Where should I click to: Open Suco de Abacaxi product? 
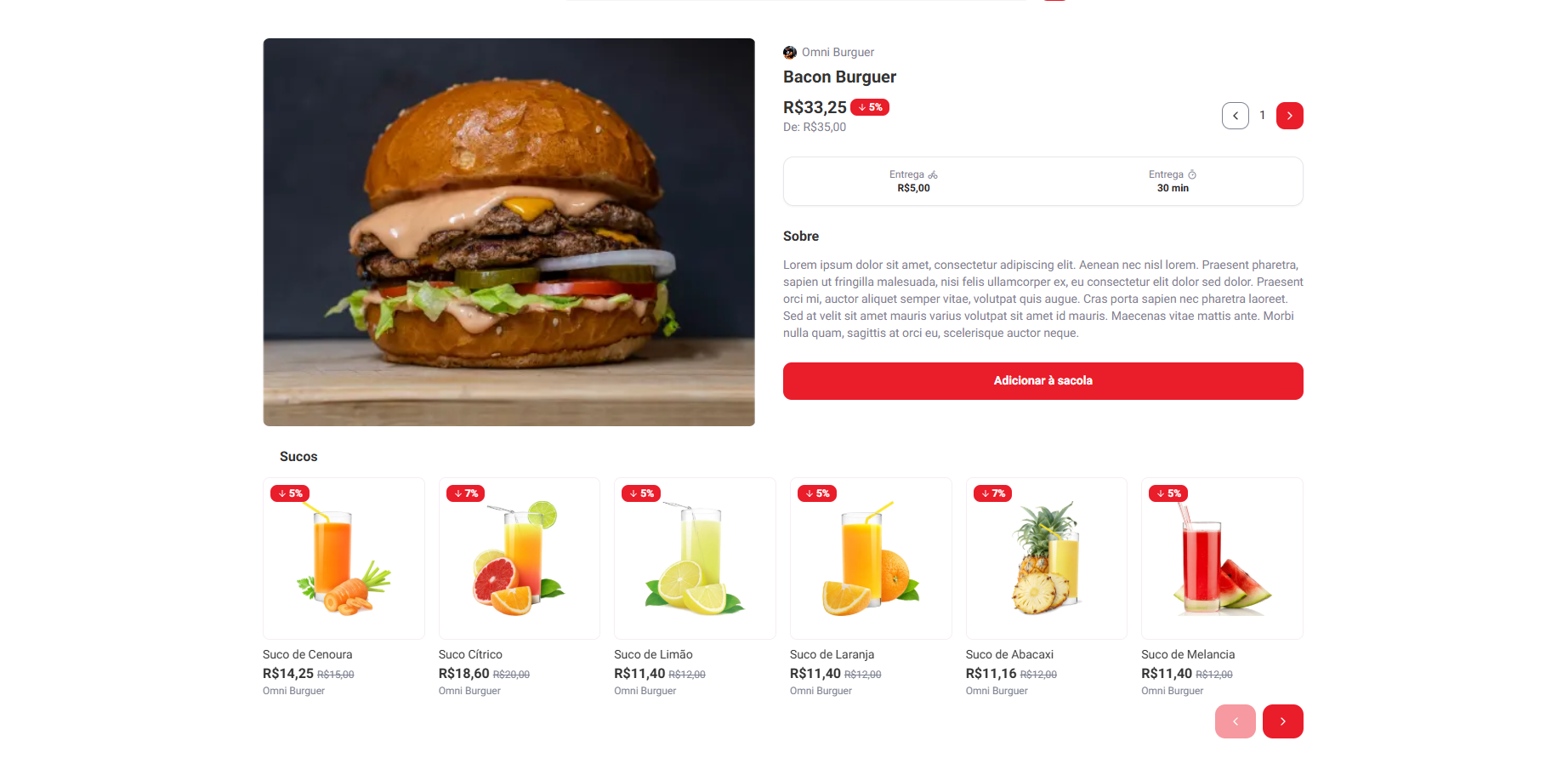(1046, 559)
